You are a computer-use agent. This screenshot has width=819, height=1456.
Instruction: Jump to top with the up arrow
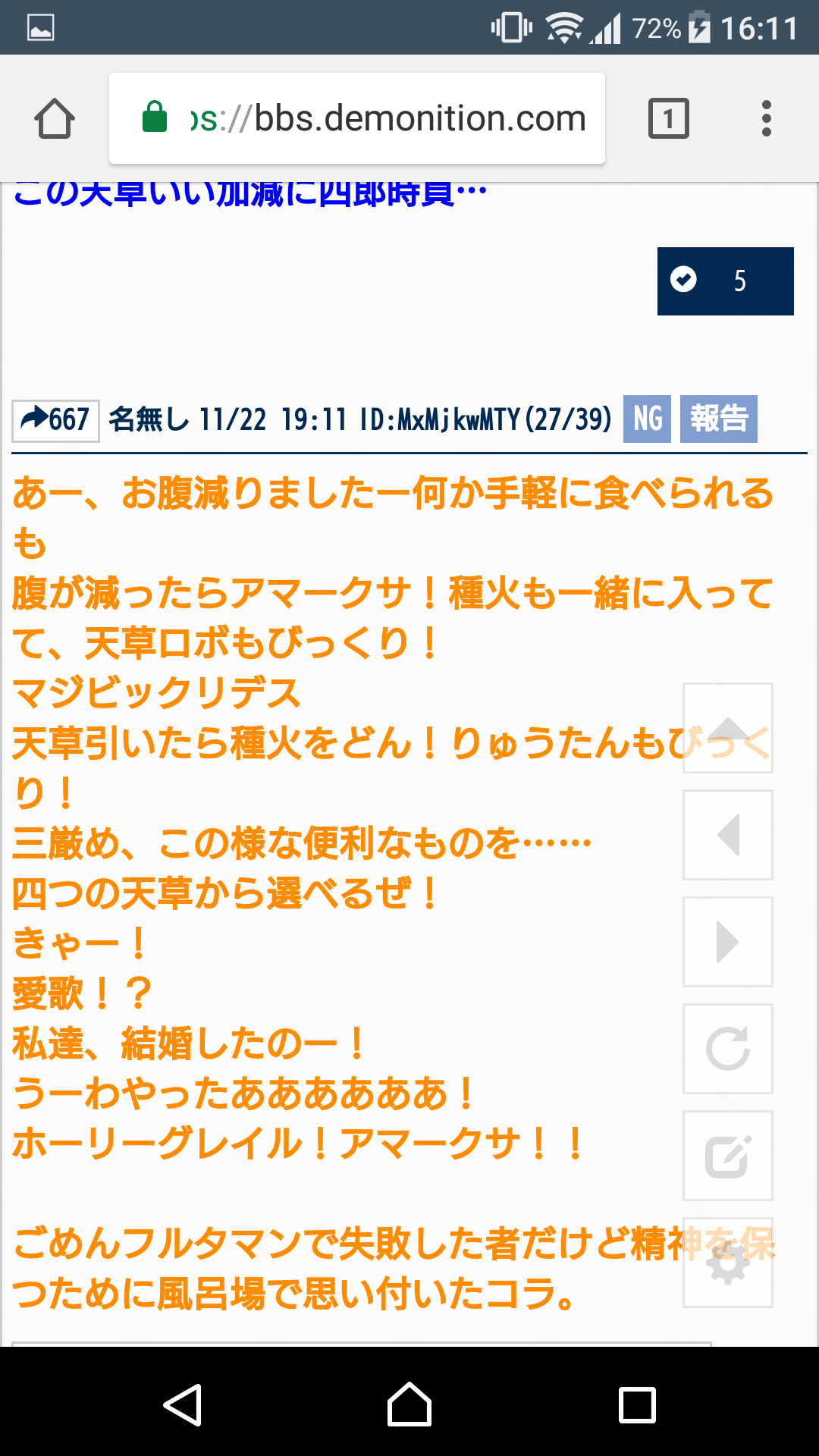pos(728,728)
